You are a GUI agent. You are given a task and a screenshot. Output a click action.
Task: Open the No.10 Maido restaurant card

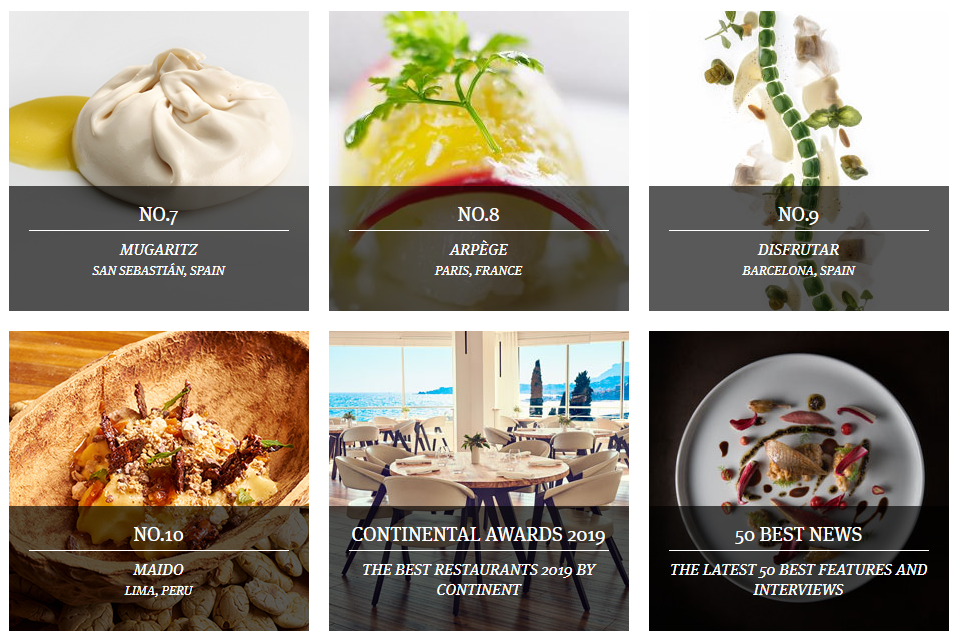tap(159, 480)
